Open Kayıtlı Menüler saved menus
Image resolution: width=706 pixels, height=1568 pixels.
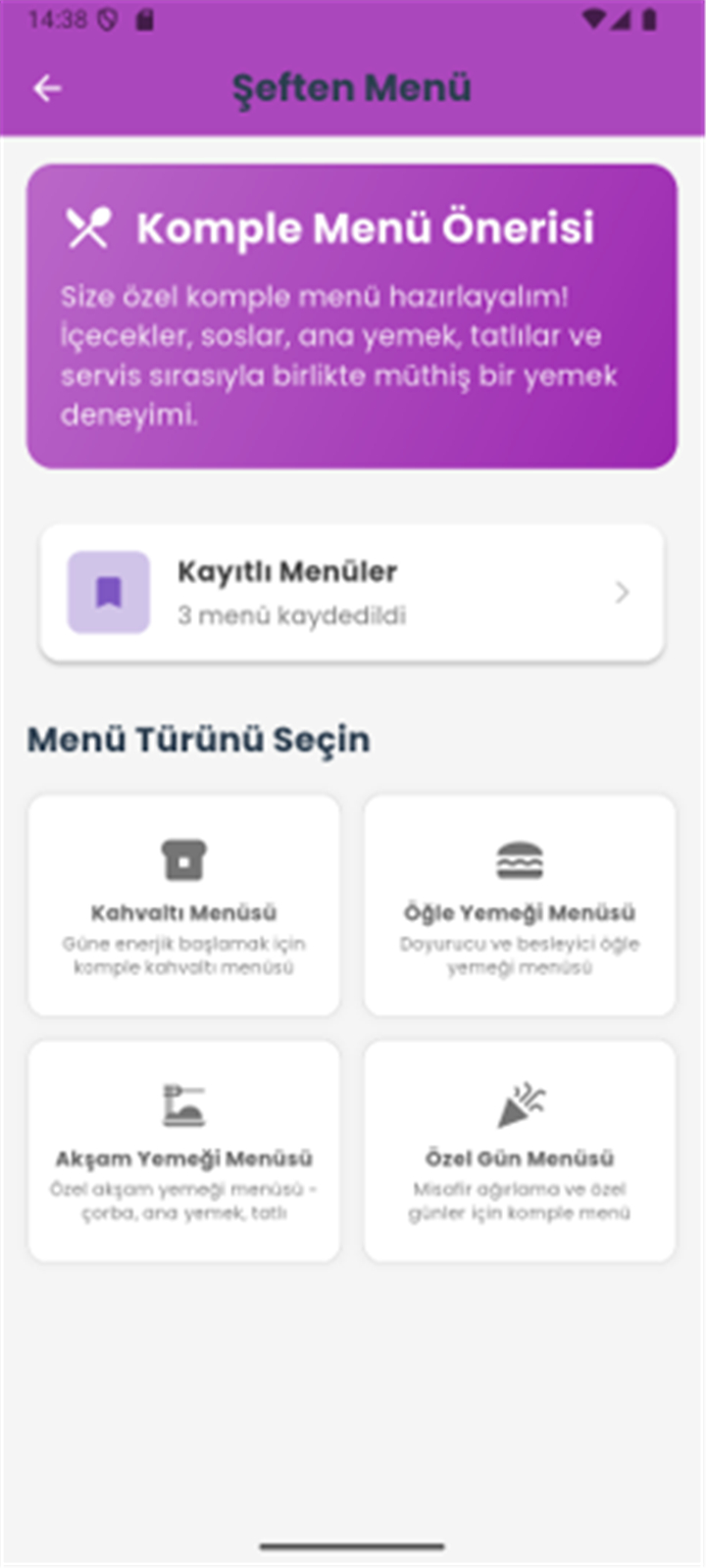click(352, 592)
